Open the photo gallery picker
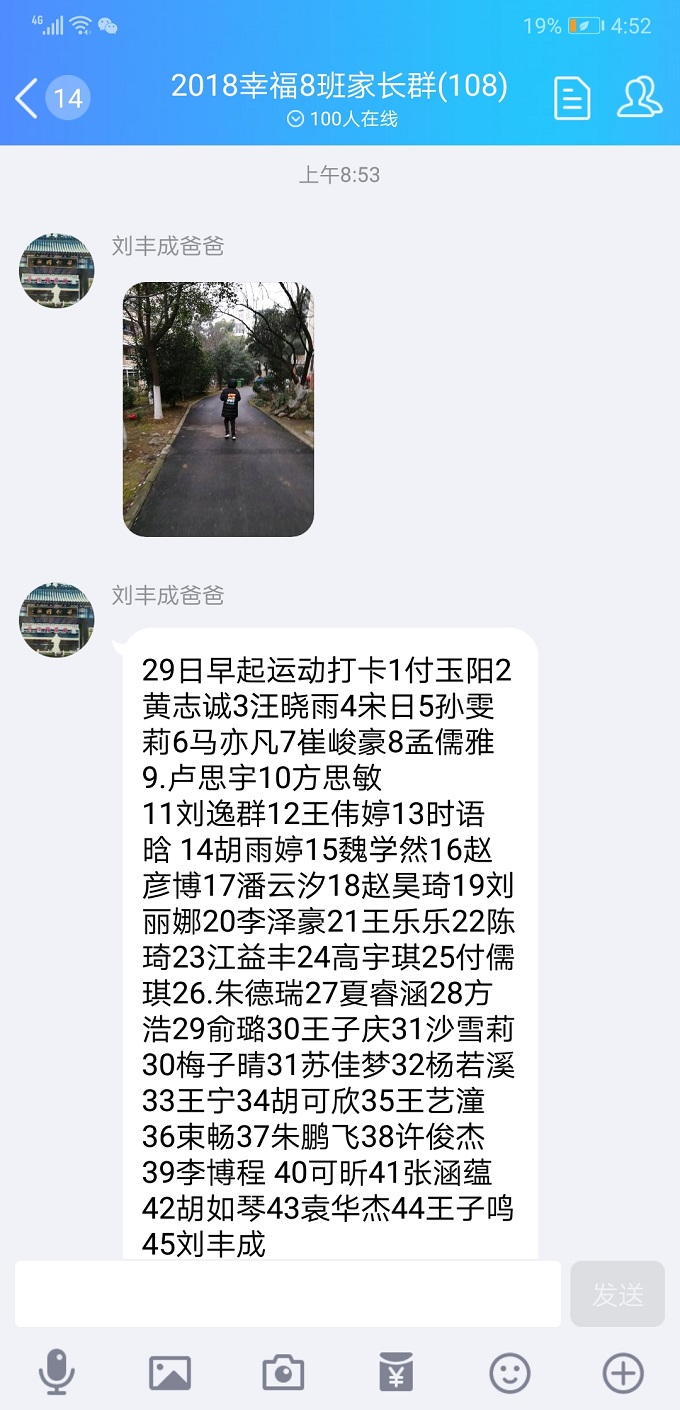This screenshot has height=1410, width=680. coord(170,1372)
